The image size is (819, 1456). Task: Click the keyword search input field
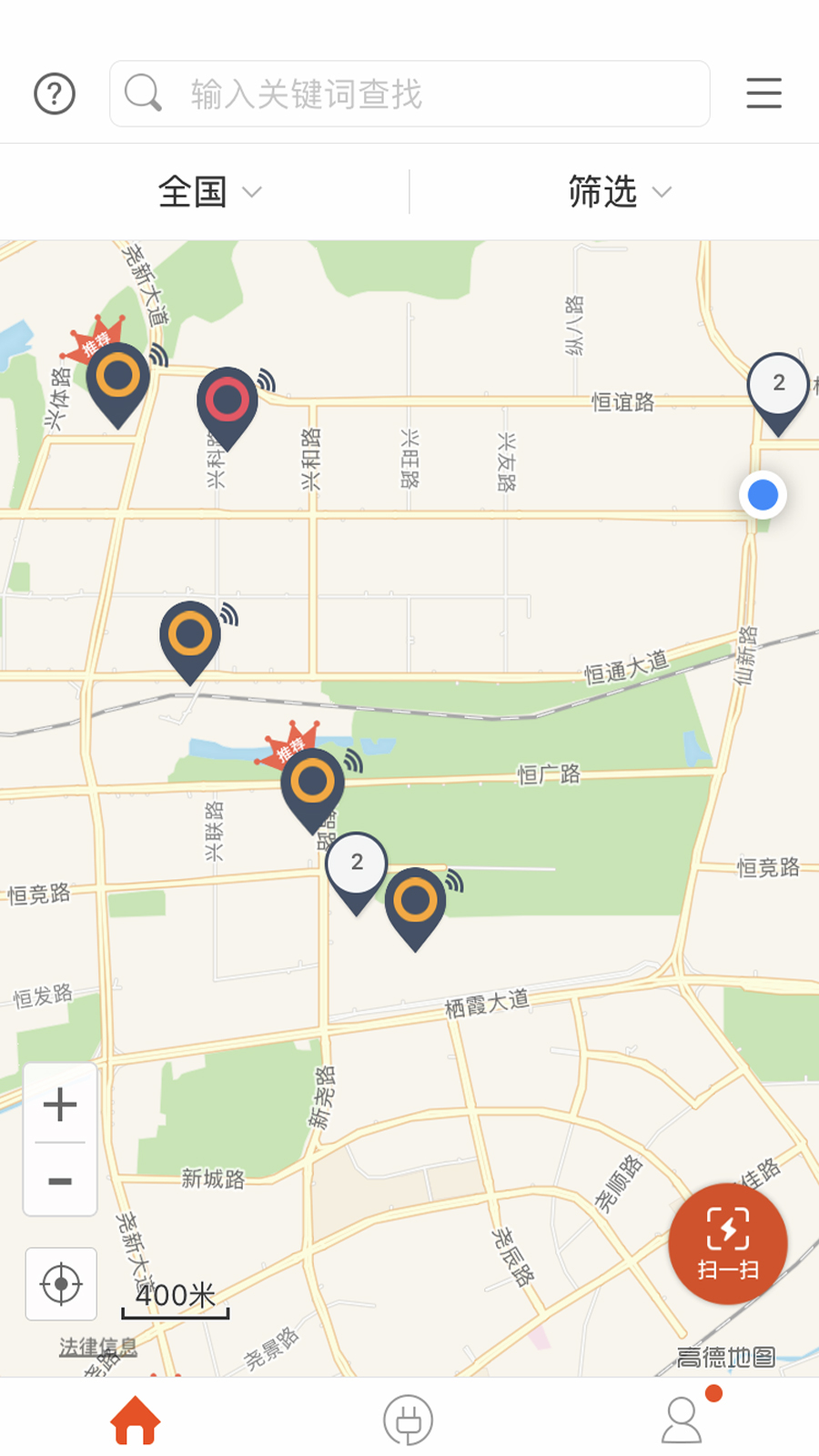[x=409, y=92]
